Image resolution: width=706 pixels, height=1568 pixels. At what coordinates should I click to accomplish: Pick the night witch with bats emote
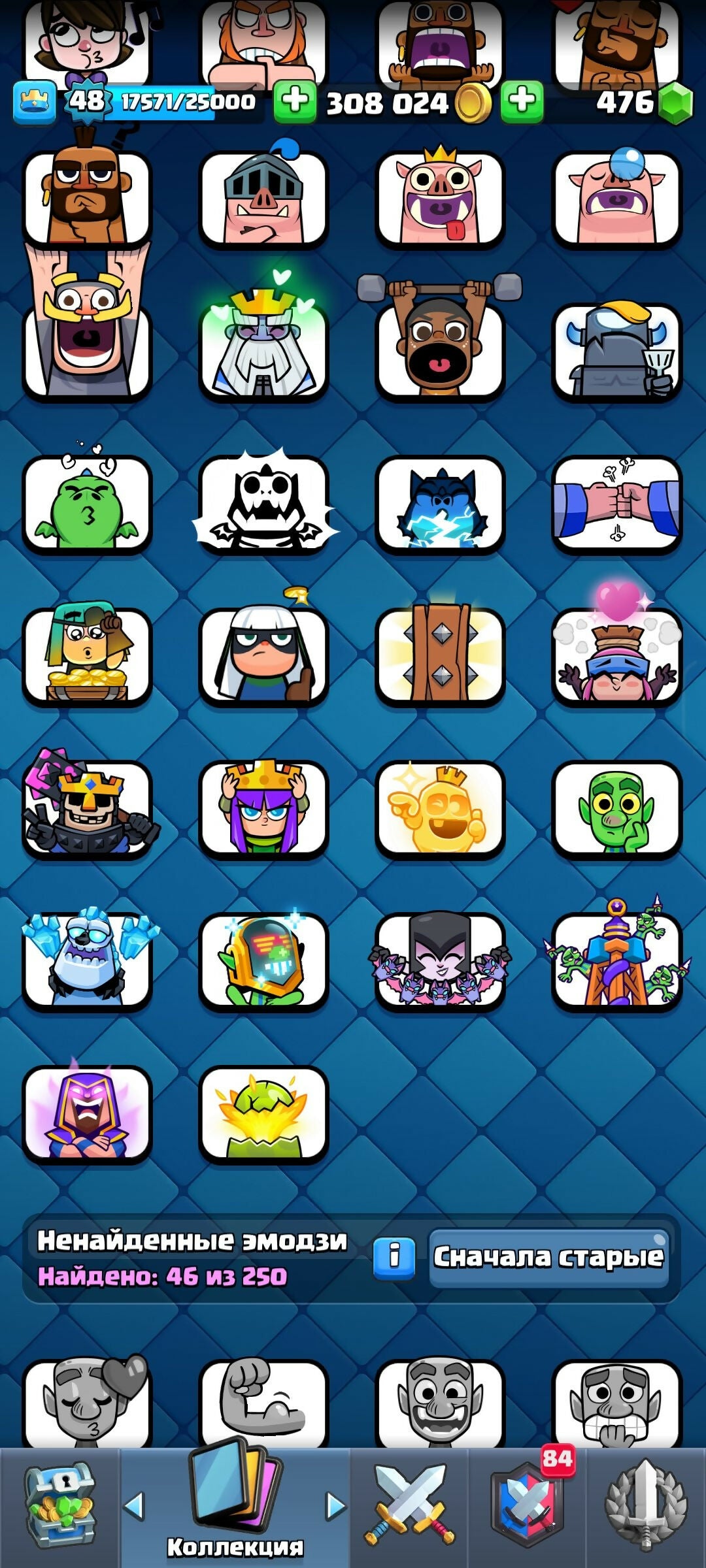pos(440,960)
